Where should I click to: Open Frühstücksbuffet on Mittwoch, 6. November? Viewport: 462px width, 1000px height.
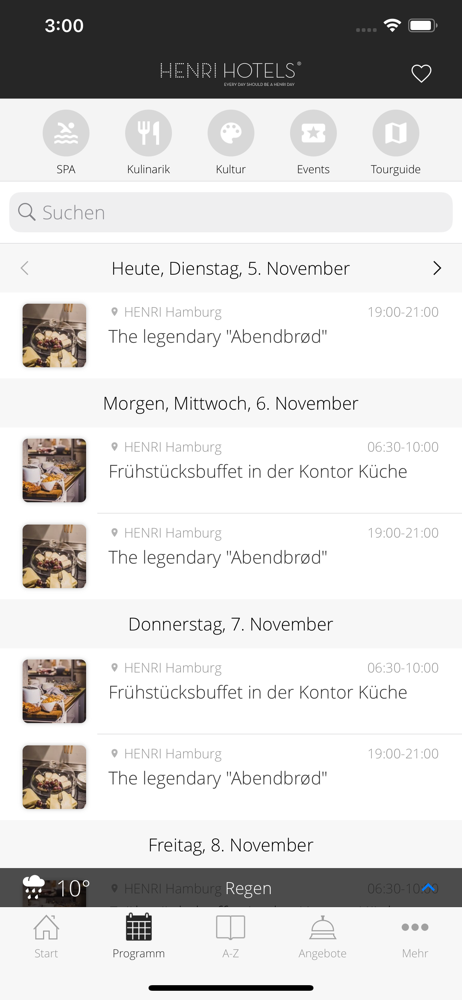coord(231,471)
